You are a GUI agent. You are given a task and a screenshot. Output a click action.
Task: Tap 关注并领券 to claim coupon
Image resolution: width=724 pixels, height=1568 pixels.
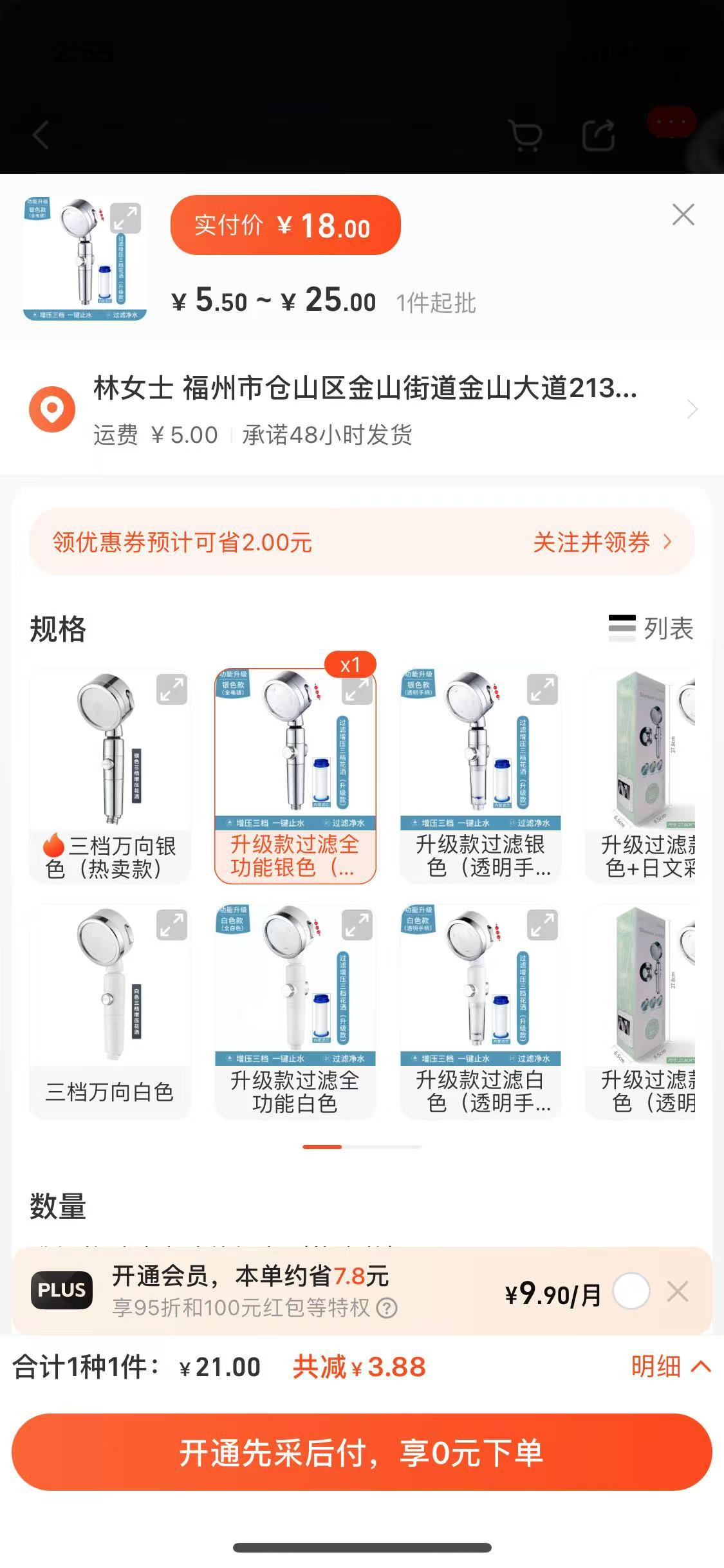(602, 542)
